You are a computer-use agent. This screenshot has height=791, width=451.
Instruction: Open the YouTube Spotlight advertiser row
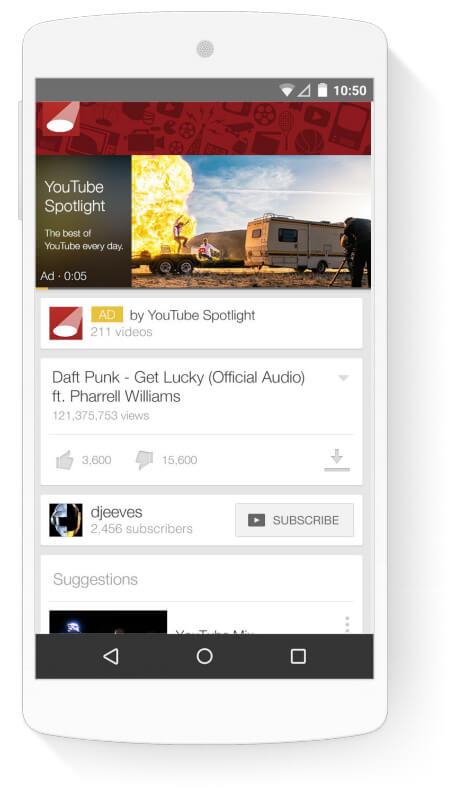tap(201, 323)
